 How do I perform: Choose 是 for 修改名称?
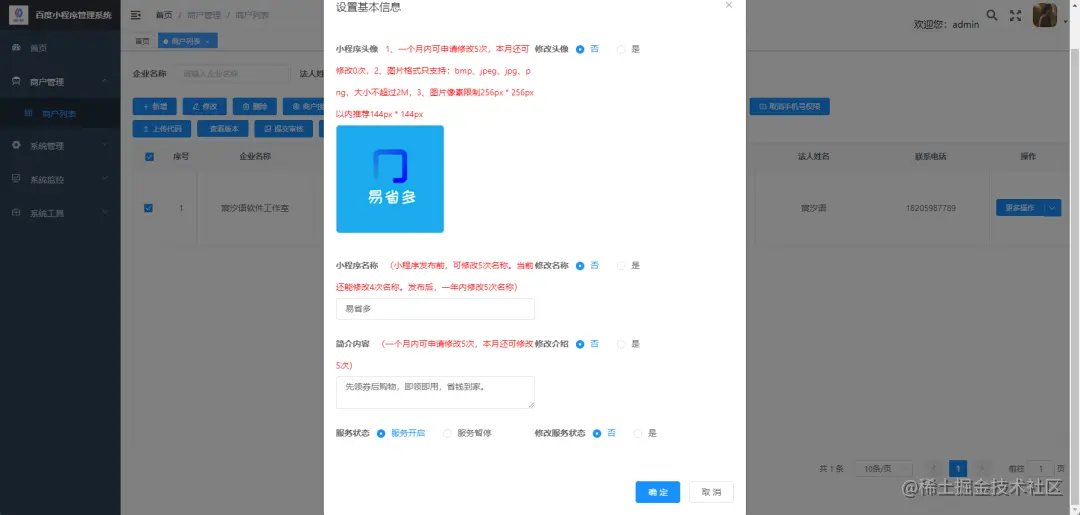(622, 266)
